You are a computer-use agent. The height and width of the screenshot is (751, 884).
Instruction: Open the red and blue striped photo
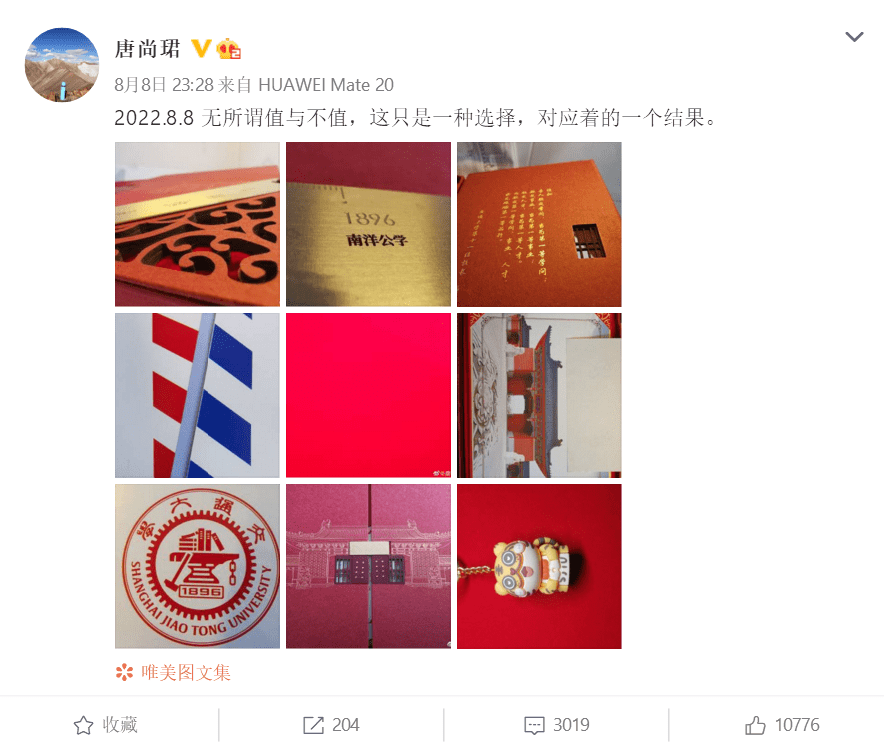tap(197, 395)
